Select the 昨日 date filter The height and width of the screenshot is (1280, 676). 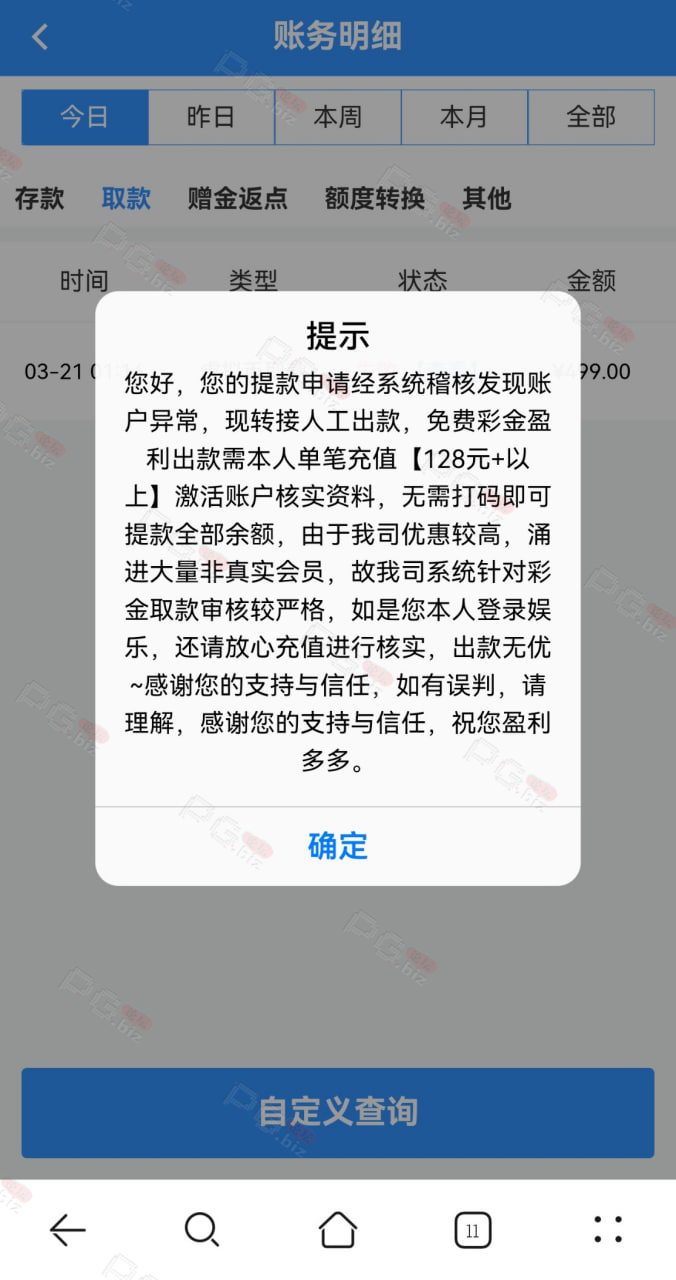[x=211, y=117]
